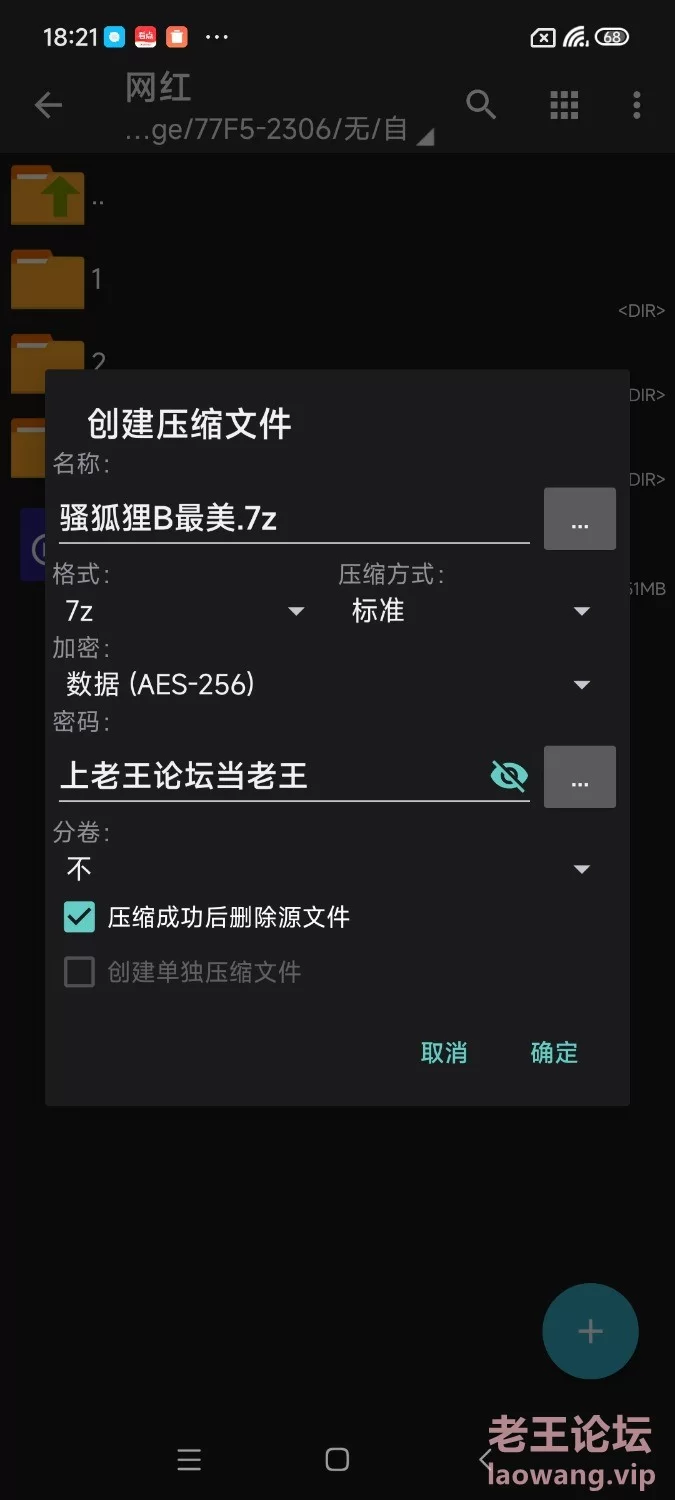Open the options button beside password
The width and height of the screenshot is (675, 1500).
point(579,777)
